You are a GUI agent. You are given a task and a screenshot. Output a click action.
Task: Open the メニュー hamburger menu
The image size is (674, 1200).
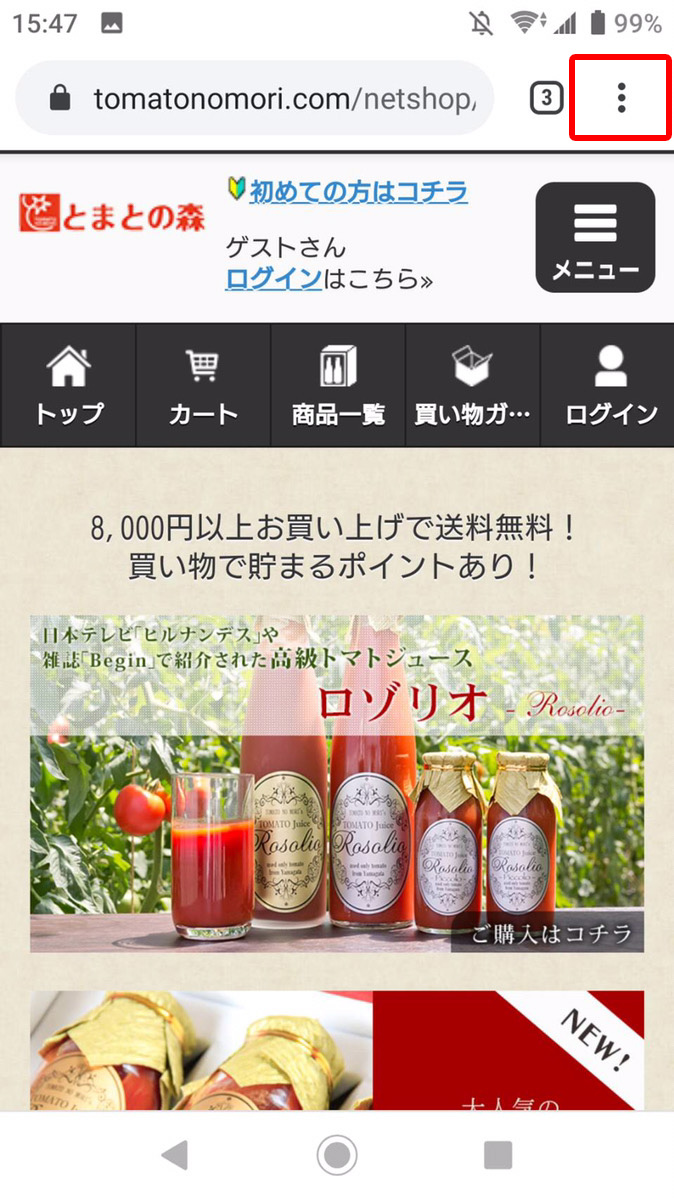[x=595, y=237]
